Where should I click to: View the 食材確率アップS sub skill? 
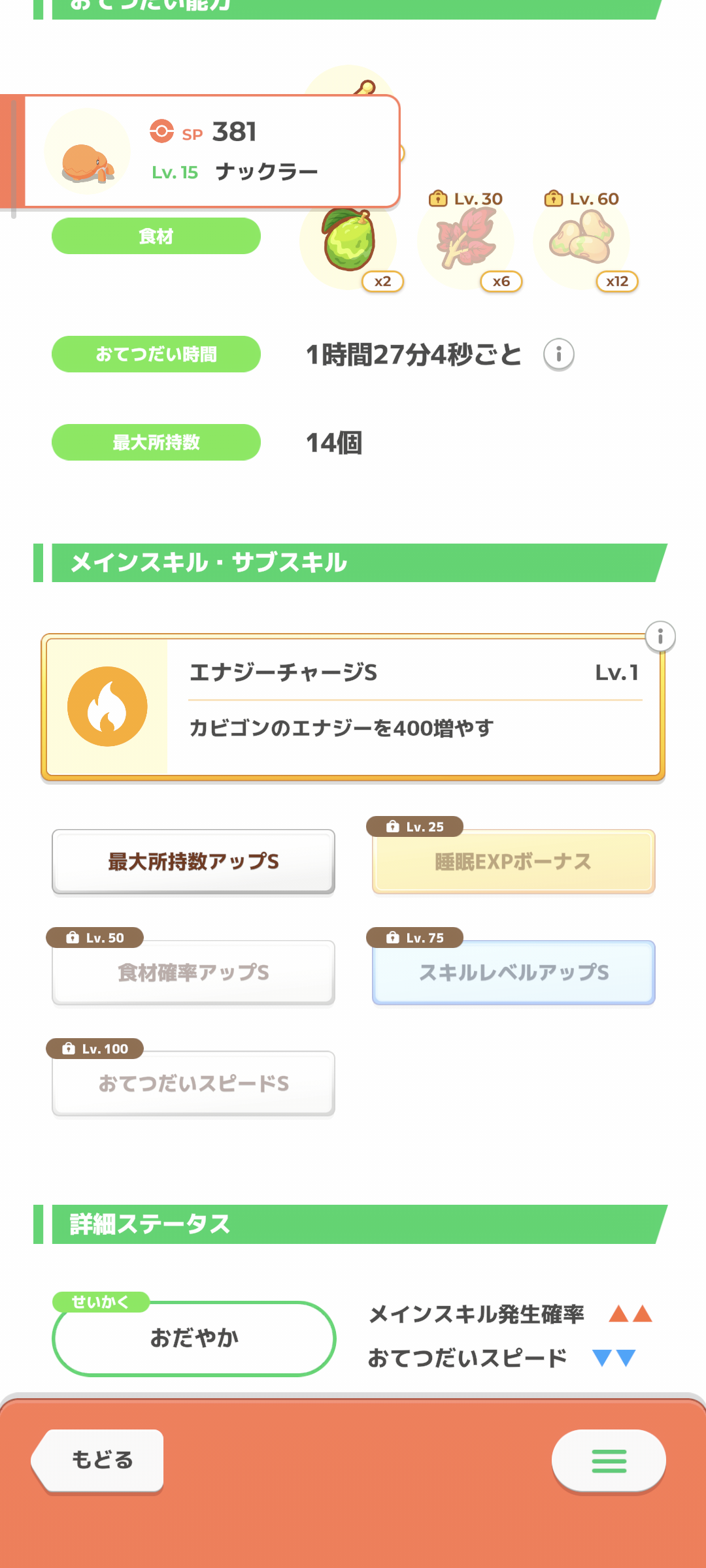point(193,973)
